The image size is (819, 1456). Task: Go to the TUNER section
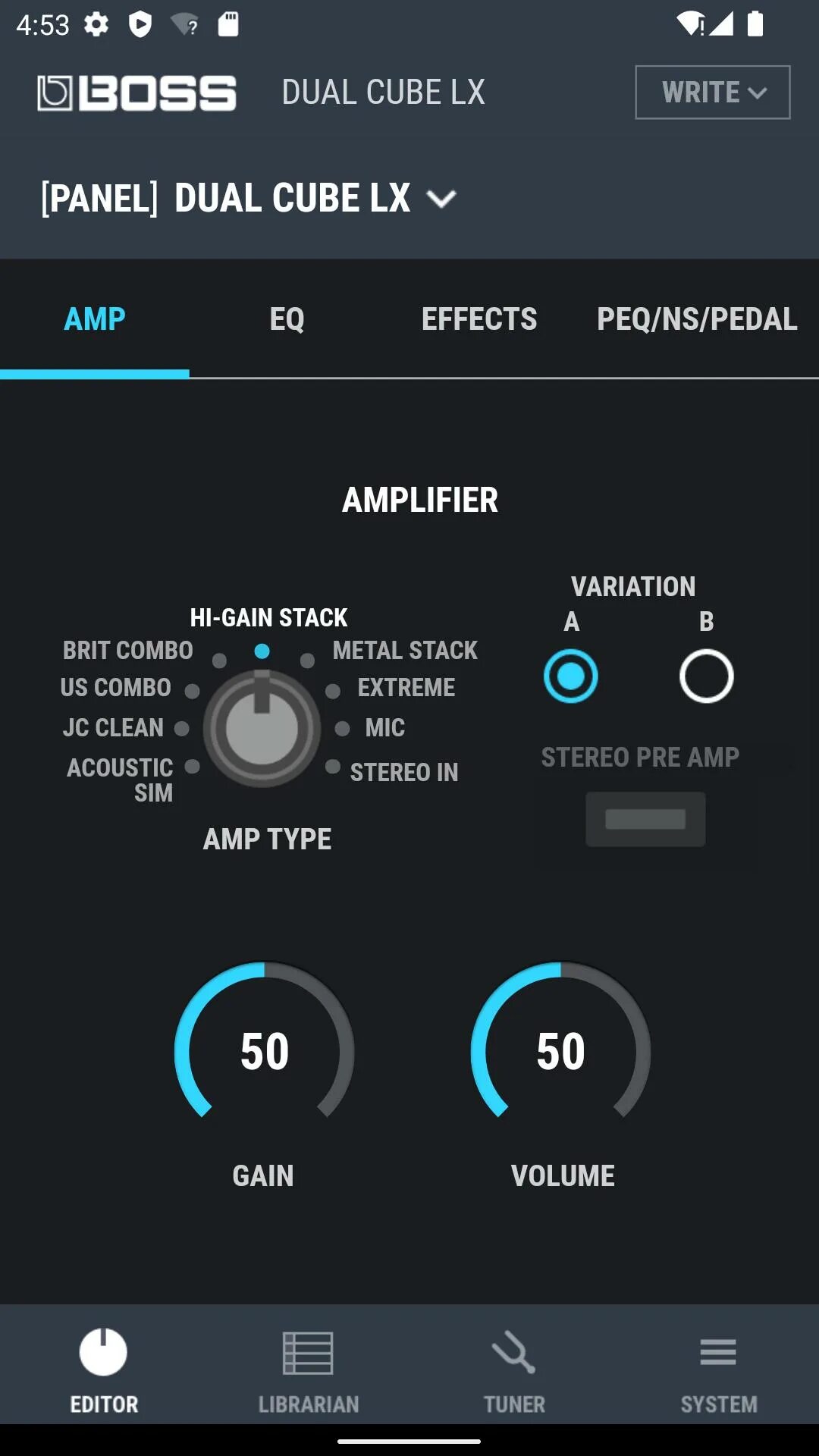(513, 1370)
